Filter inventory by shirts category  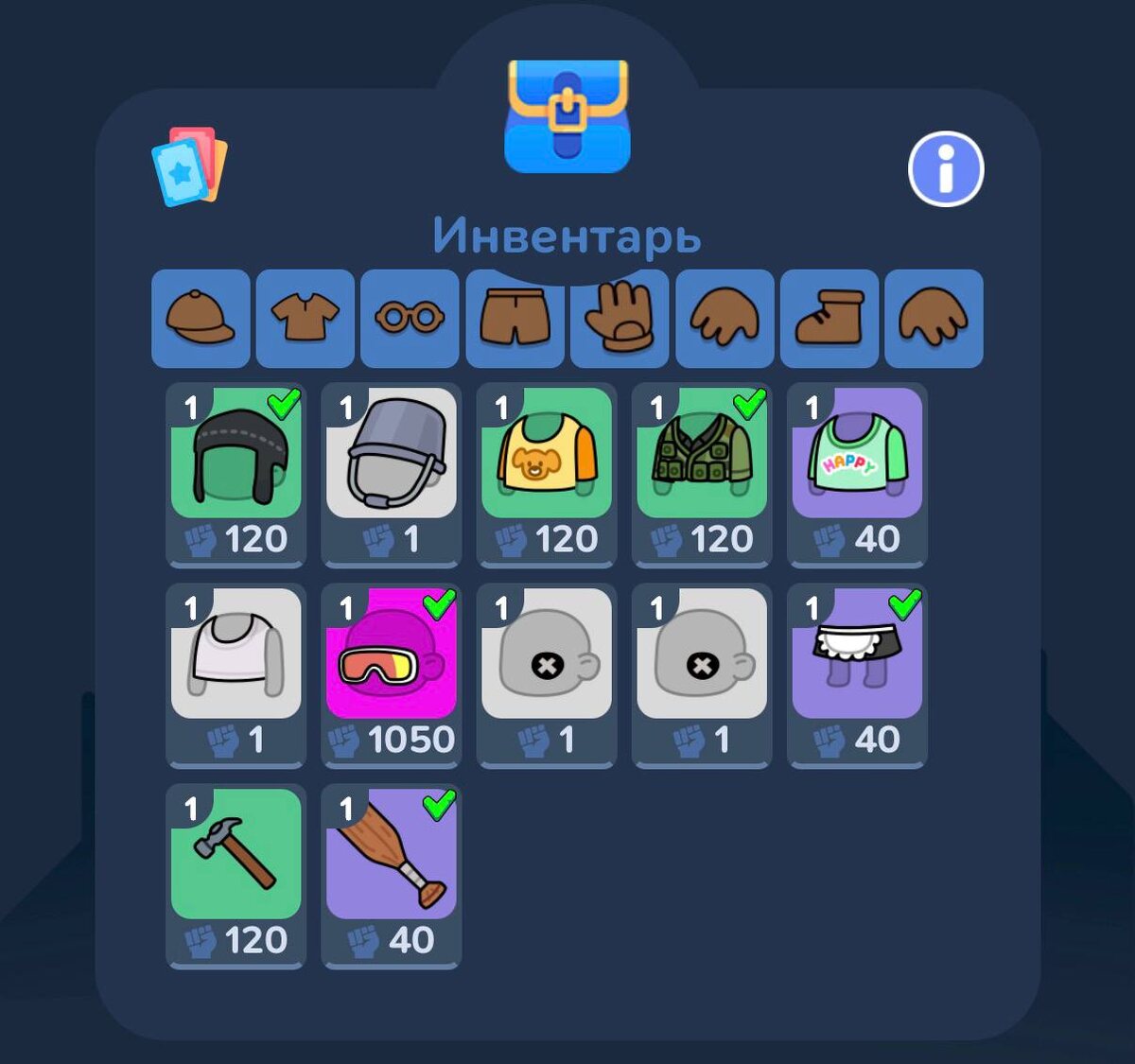point(306,318)
